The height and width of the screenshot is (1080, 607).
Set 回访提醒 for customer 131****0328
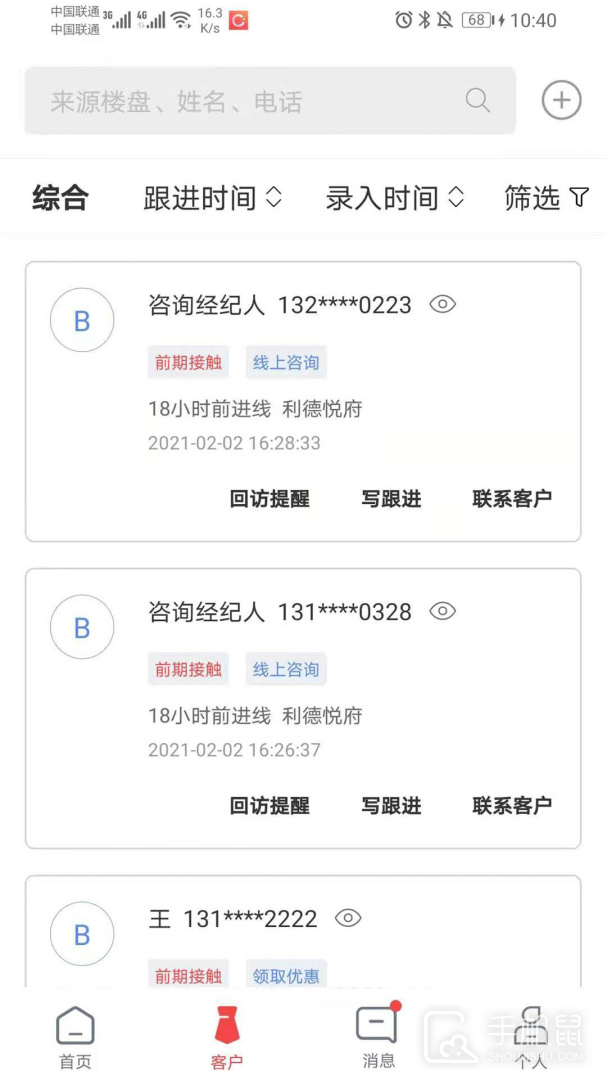click(x=269, y=805)
